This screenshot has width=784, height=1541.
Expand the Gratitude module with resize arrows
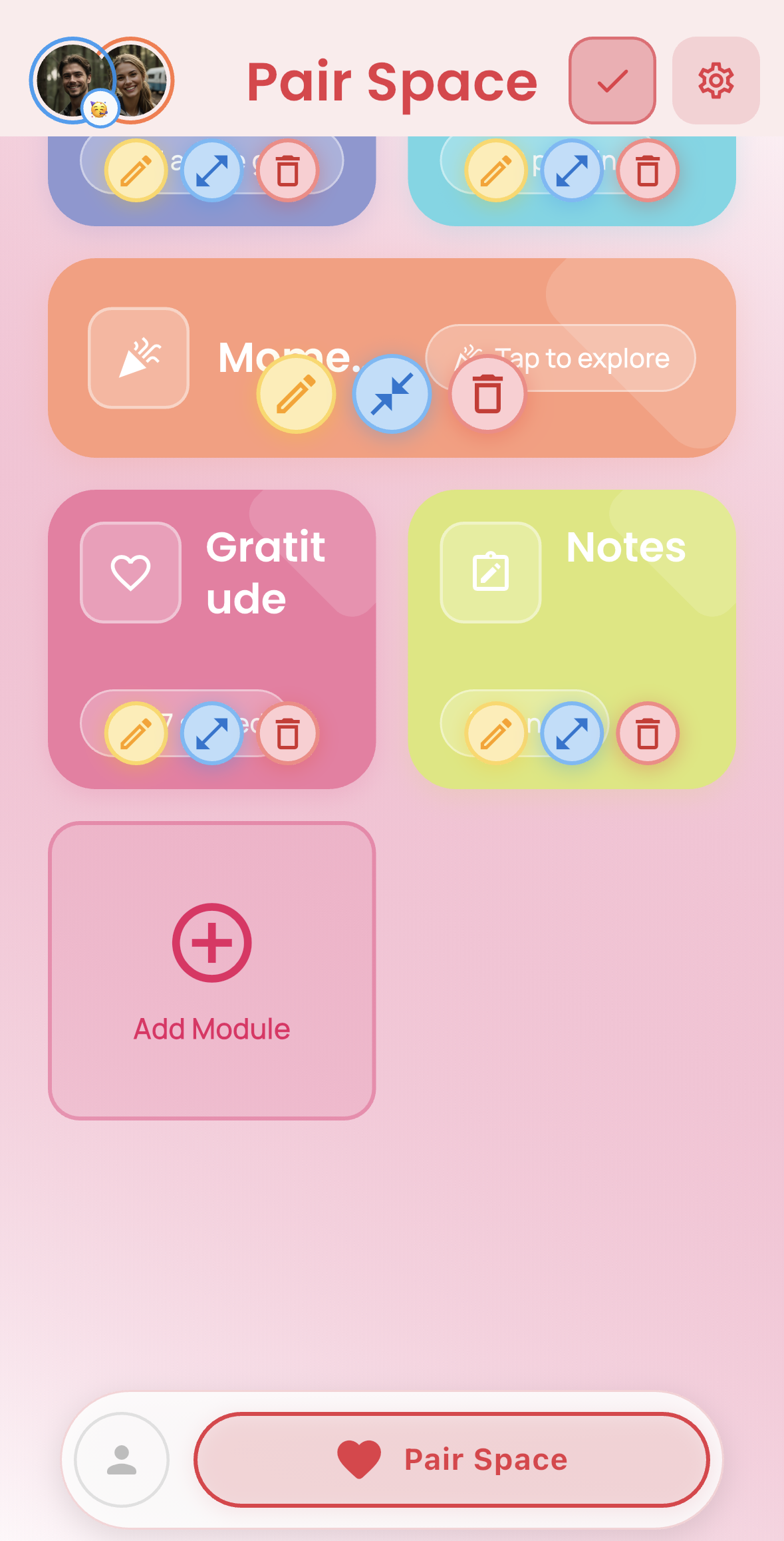(x=211, y=732)
